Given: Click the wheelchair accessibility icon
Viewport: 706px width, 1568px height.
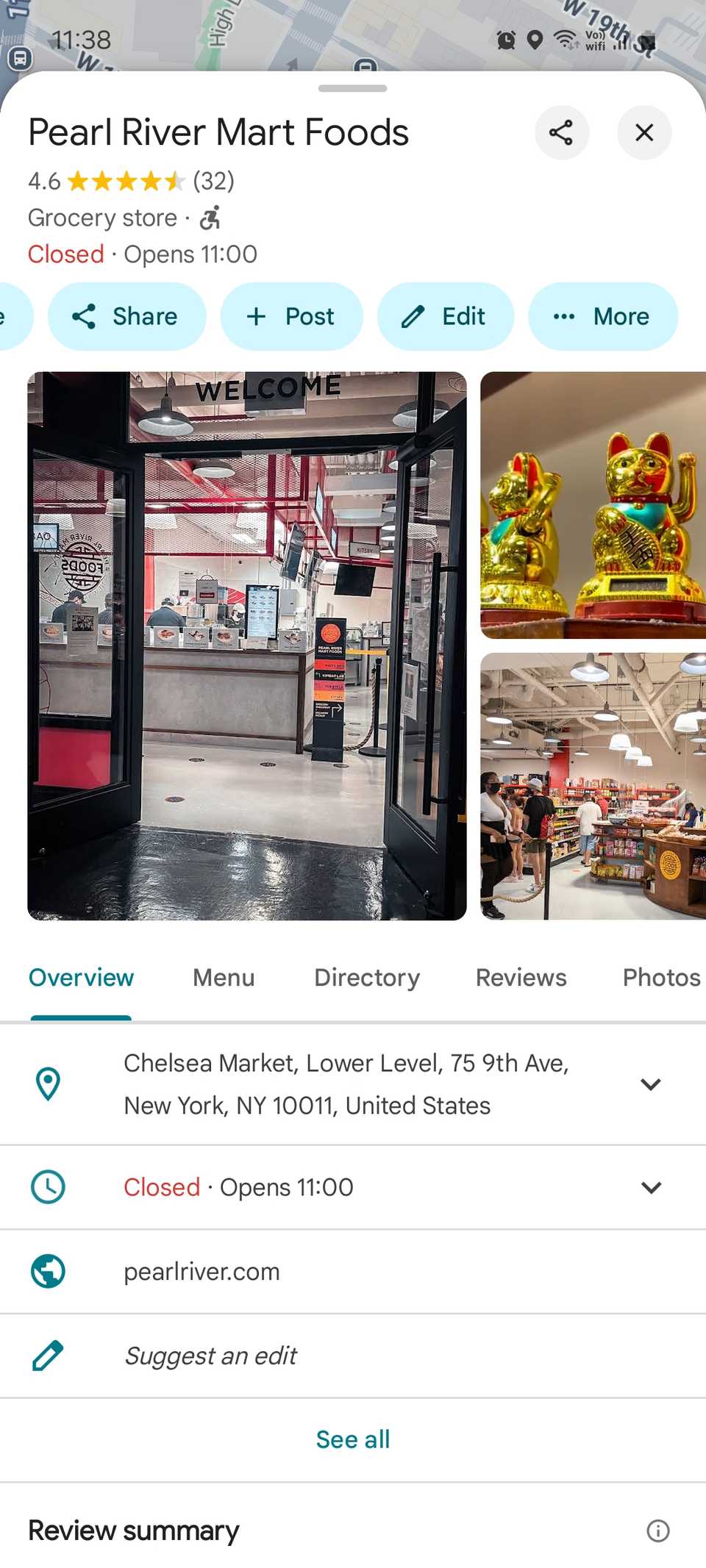Looking at the screenshot, I should [x=210, y=218].
